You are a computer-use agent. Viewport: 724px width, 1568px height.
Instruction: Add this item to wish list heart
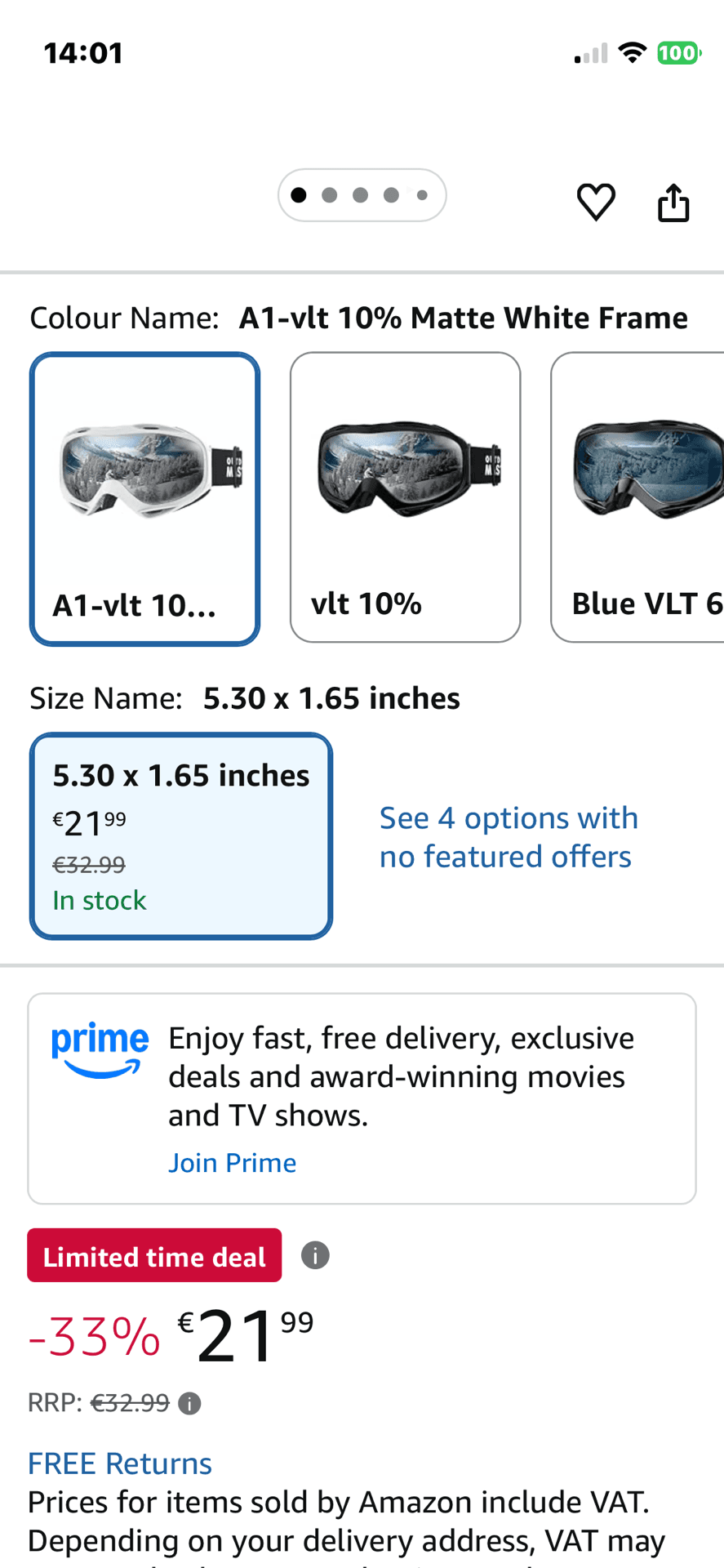click(596, 202)
